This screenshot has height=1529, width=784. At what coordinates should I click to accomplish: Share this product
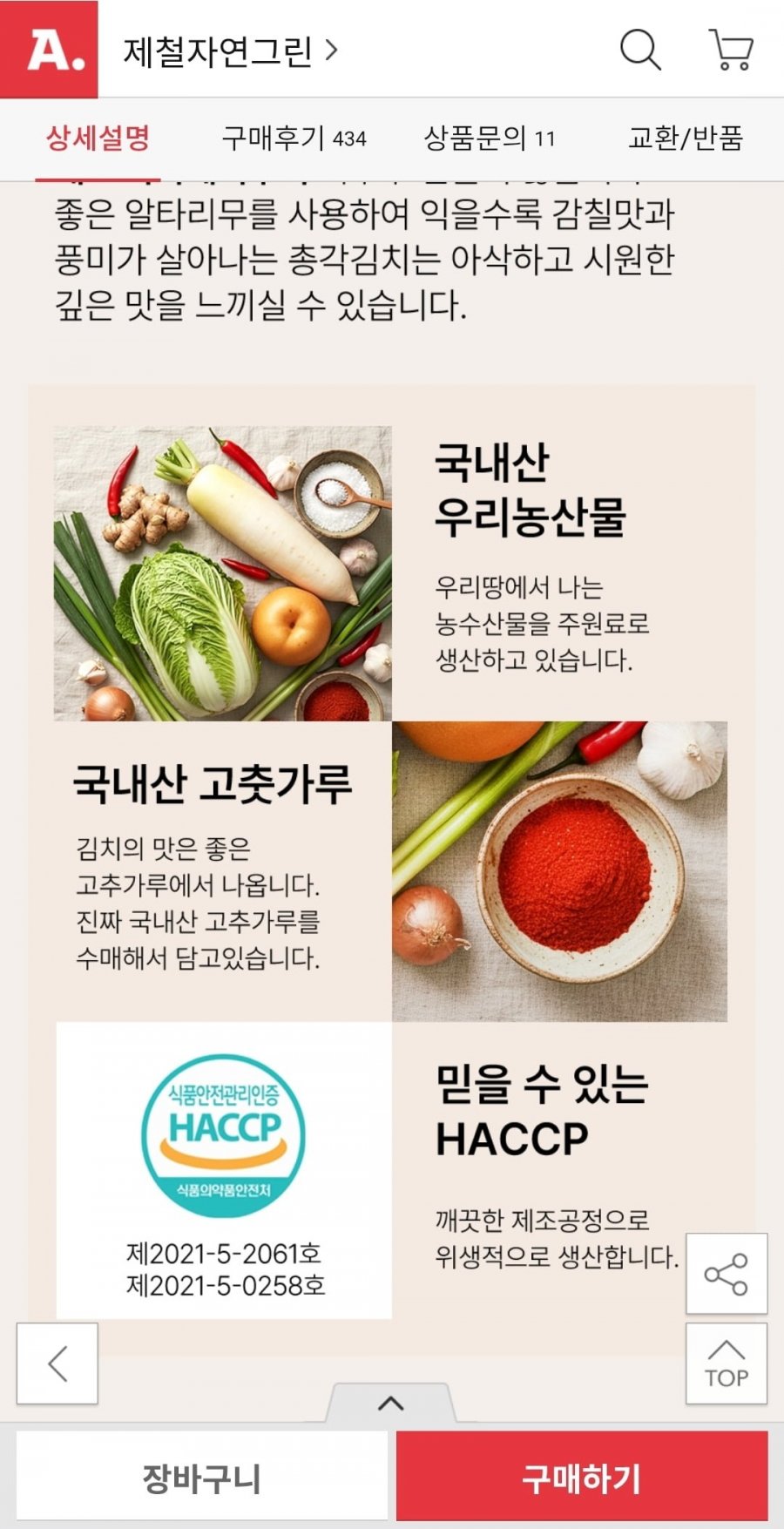click(x=727, y=1274)
